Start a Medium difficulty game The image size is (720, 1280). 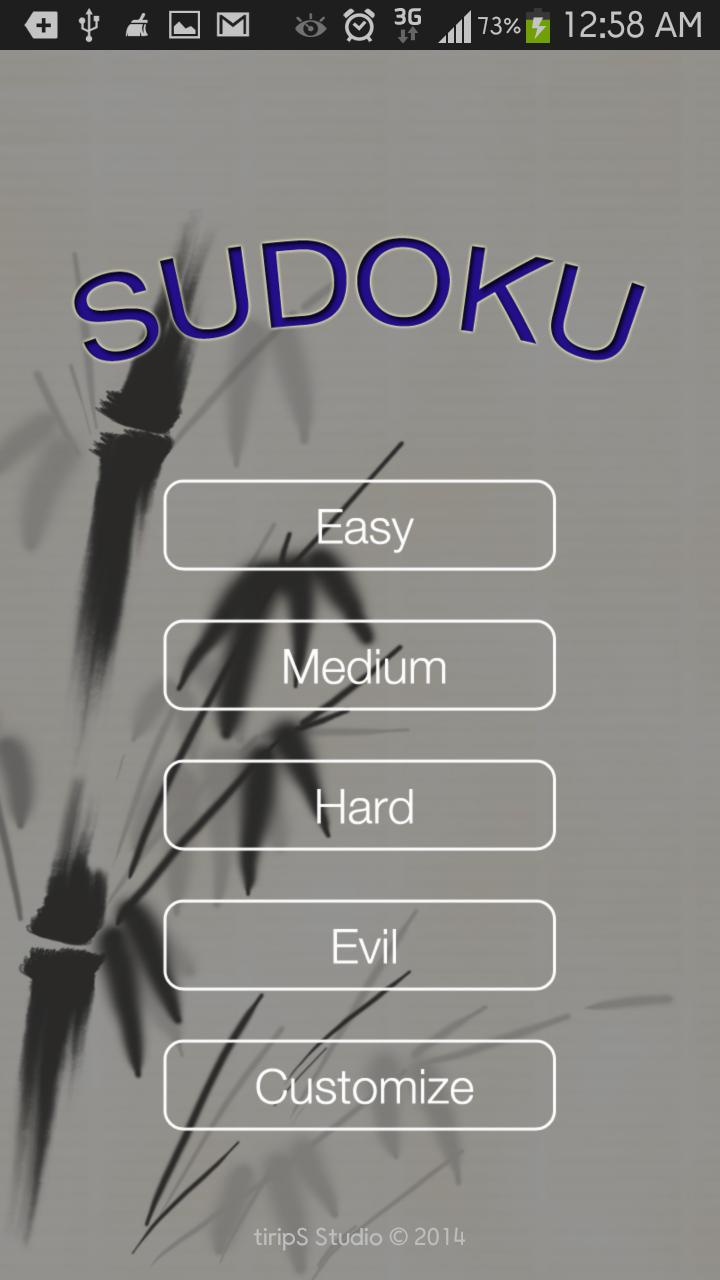pos(359,665)
